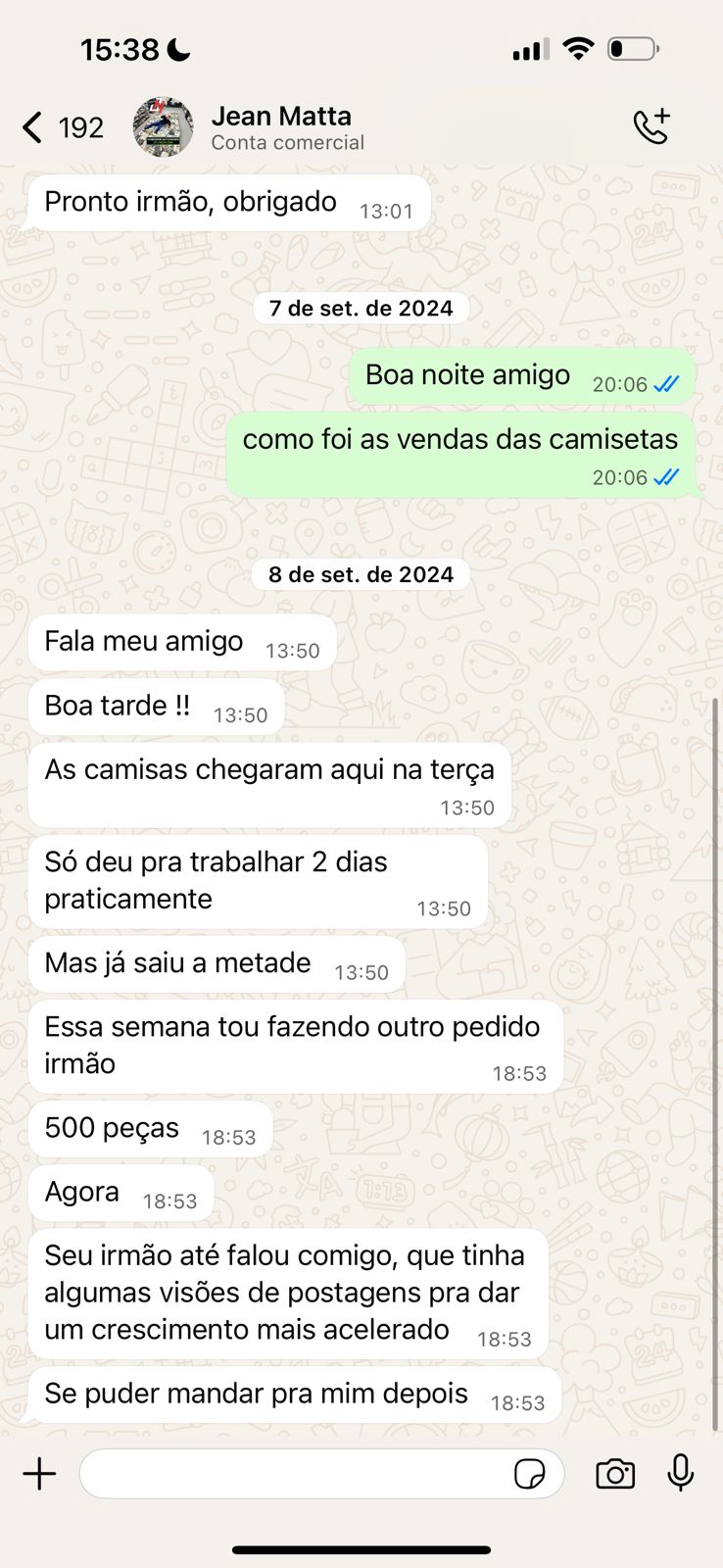Screen dimensions: 723x1568
Task: Focus the message text field
Action: (294, 1474)
